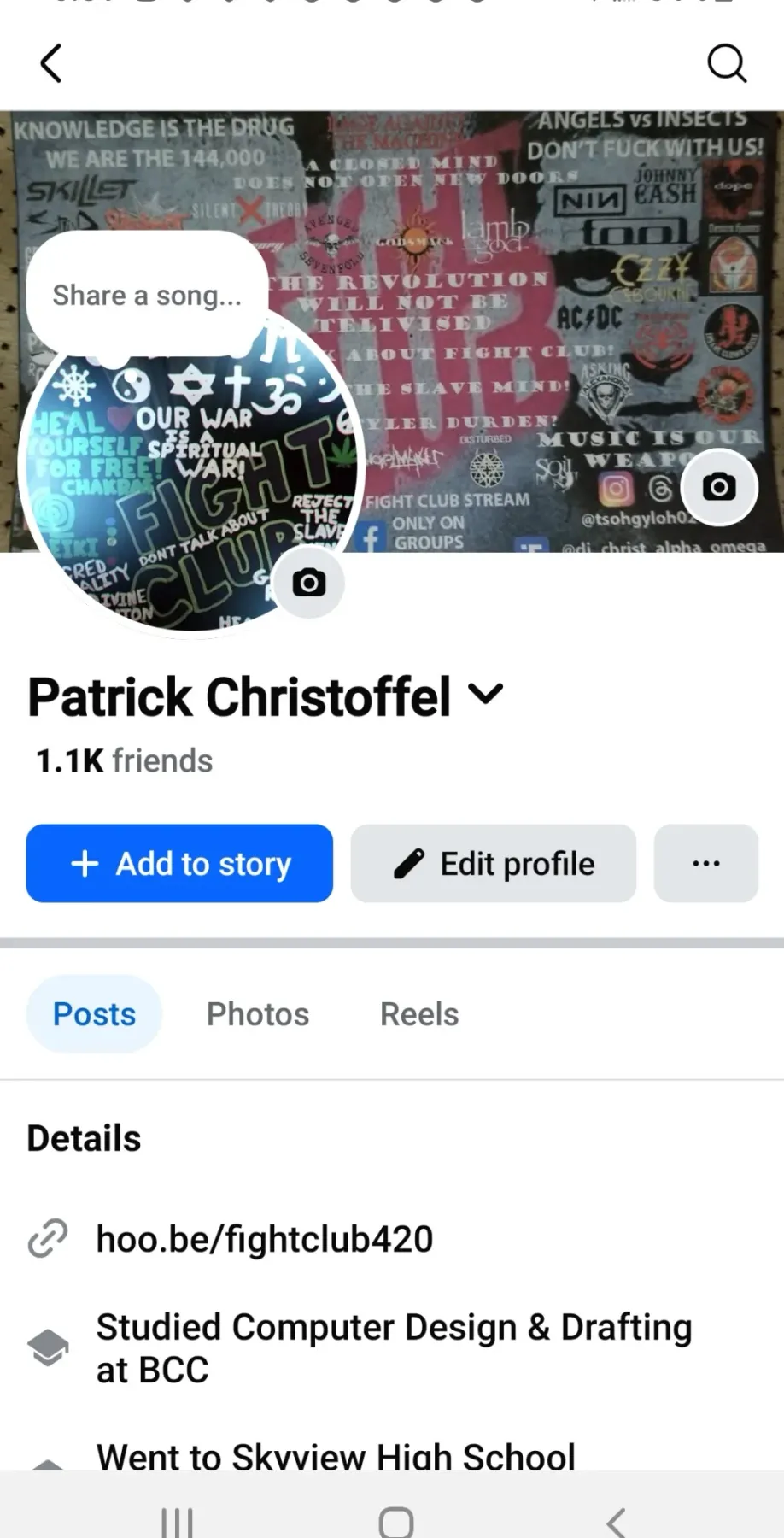
Task: Tap the Share a song bubble
Action: click(147, 295)
